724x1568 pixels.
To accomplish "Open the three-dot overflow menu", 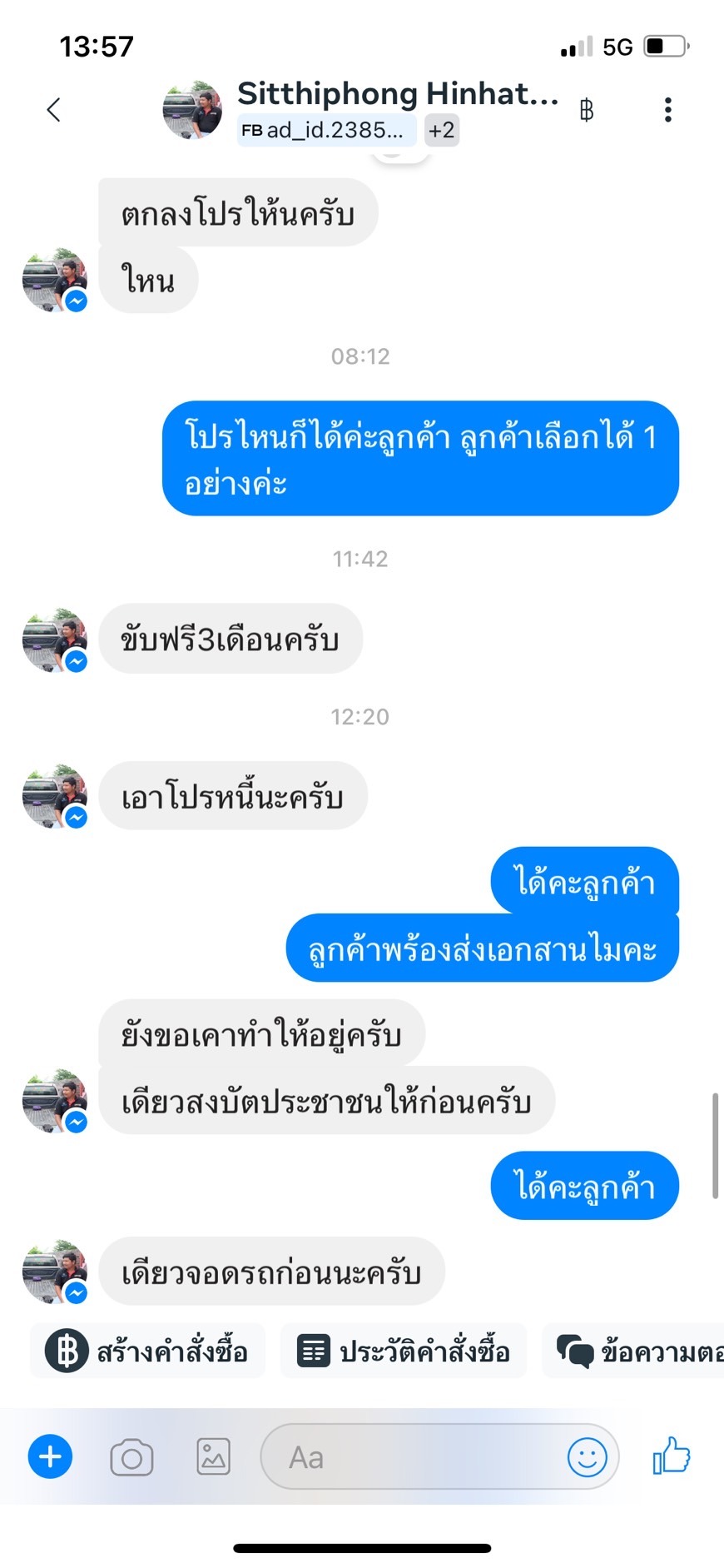I will (x=667, y=110).
